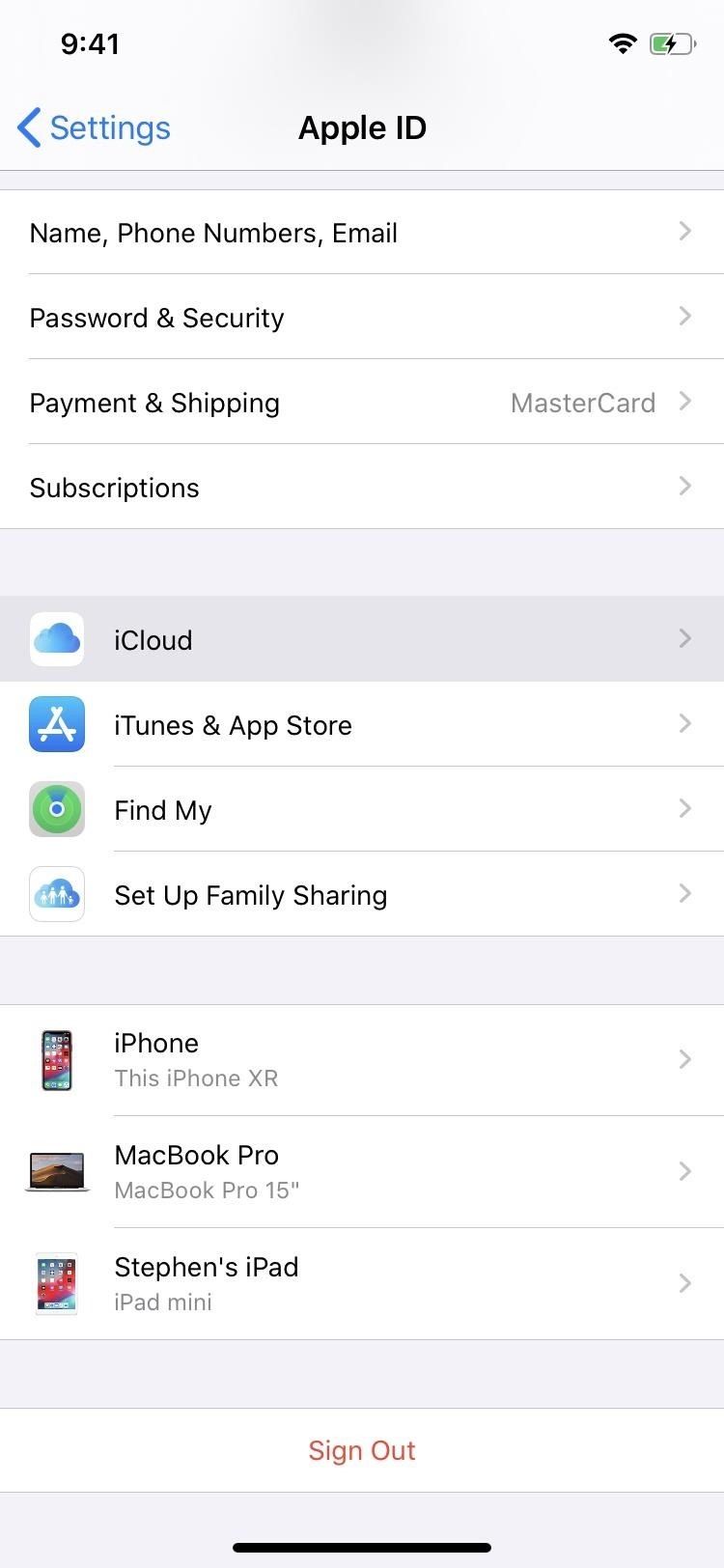Open Password & Security settings
Screen dimensions: 724x1568
(x=361, y=318)
